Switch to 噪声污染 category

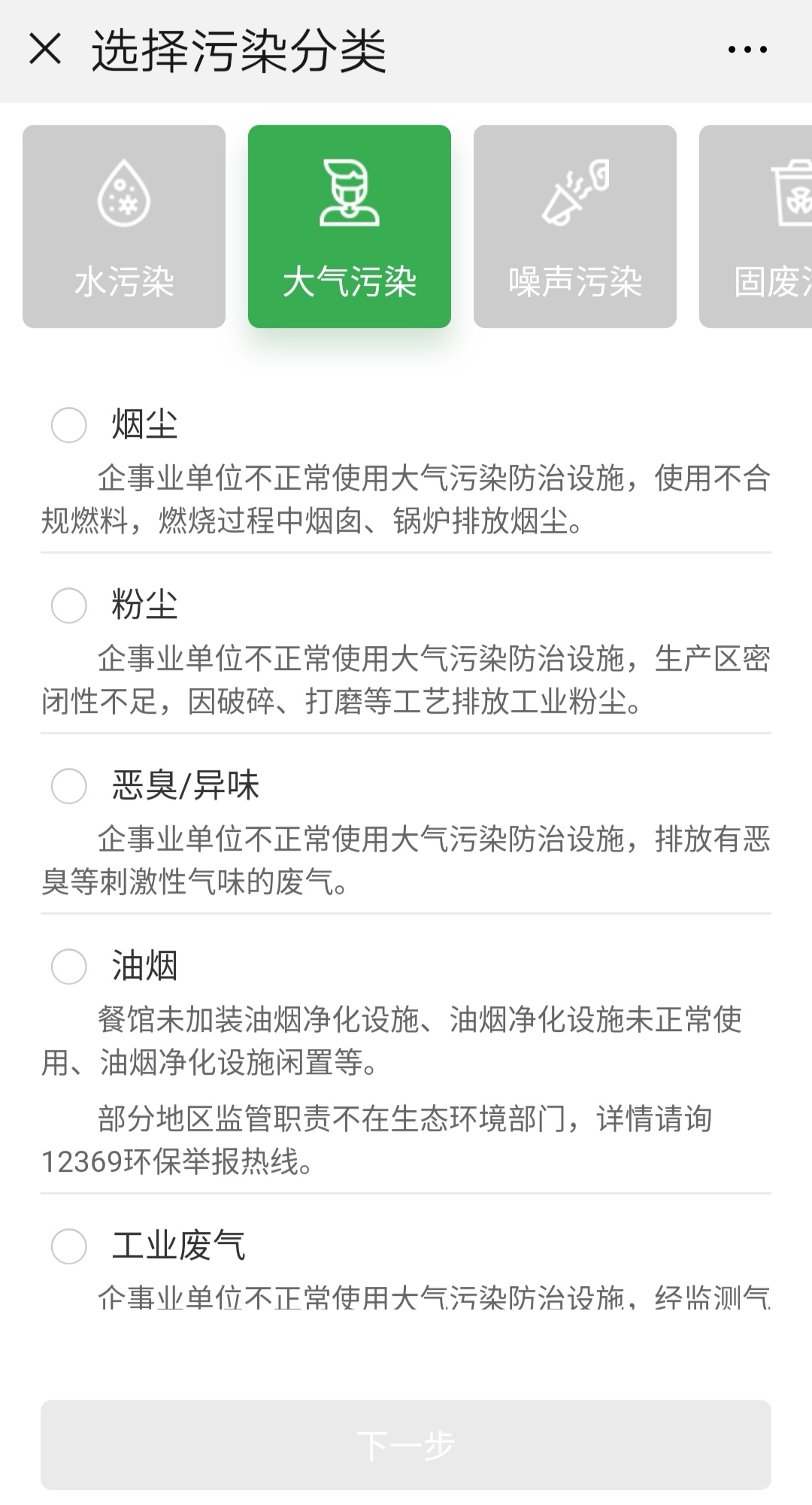pyautogui.click(x=575, y=226)
